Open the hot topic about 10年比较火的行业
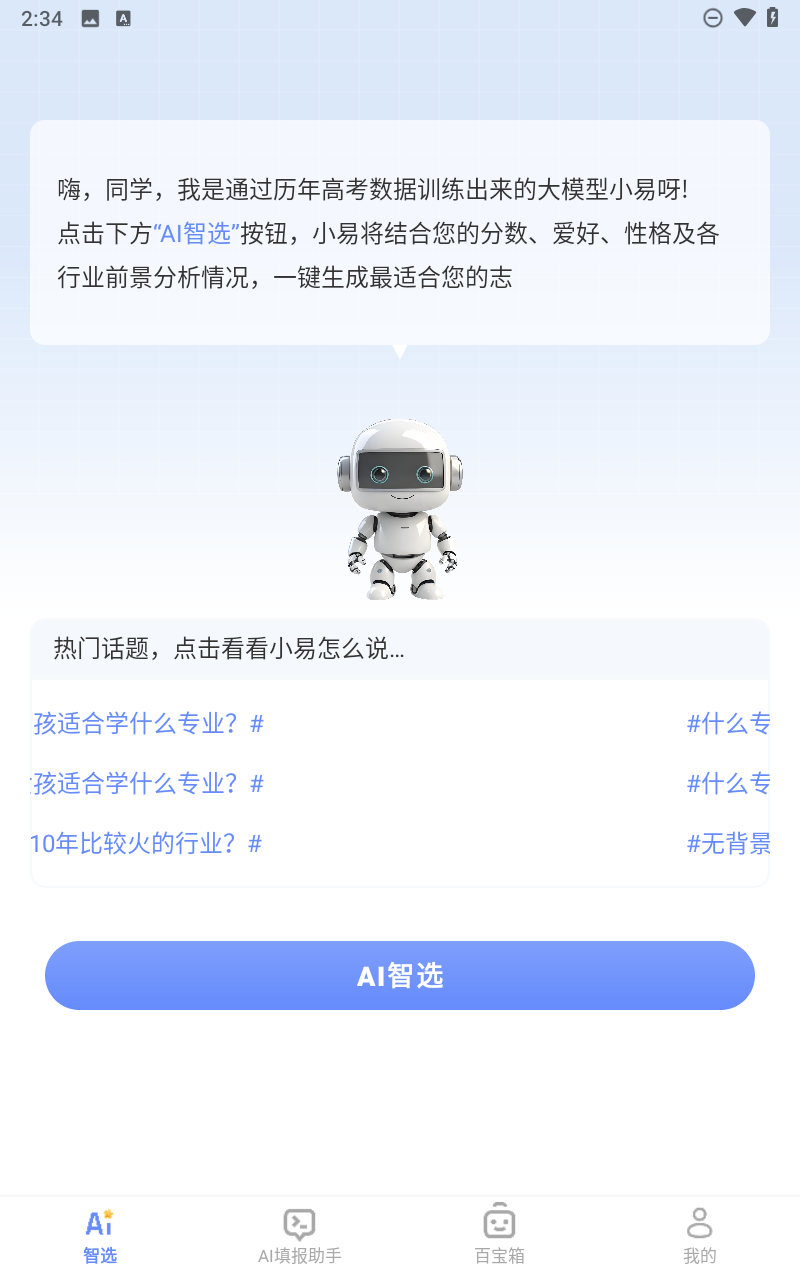The height and width of the screenshot is (1280, 800). pyautogui.click(x=146, y=844)
